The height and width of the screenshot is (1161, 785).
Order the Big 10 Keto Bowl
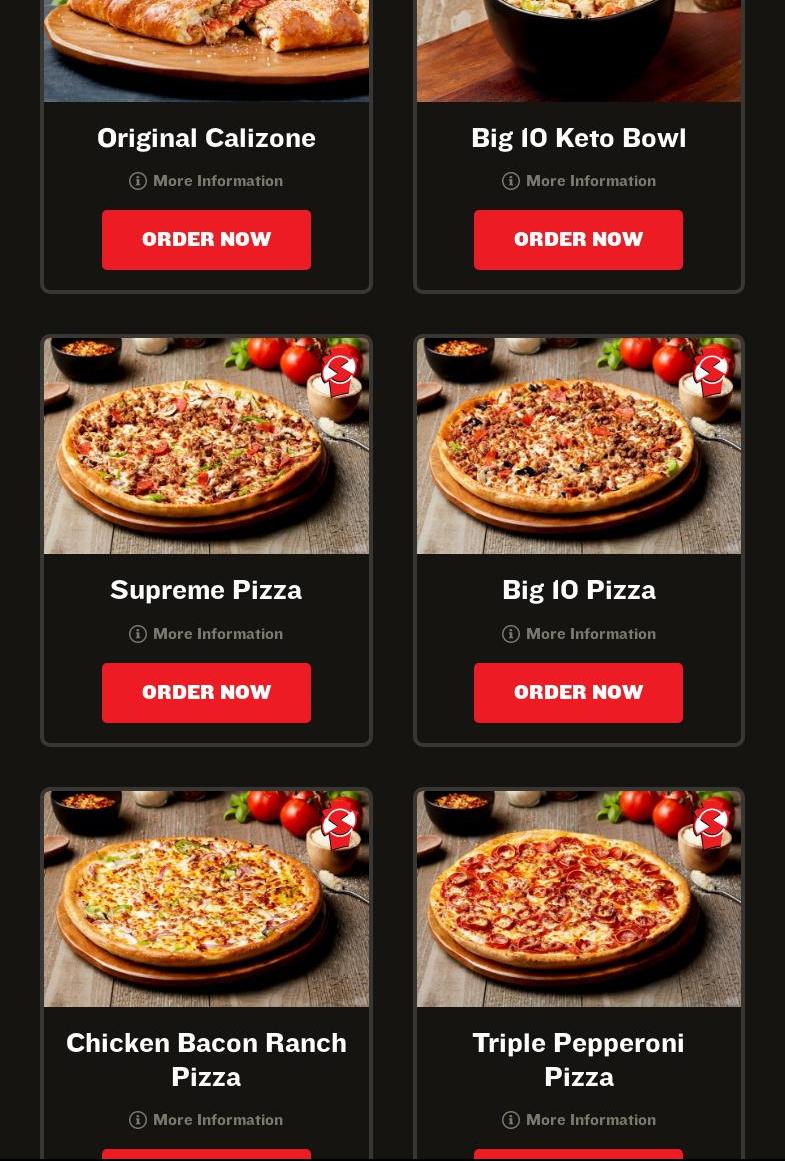[578, 240]
